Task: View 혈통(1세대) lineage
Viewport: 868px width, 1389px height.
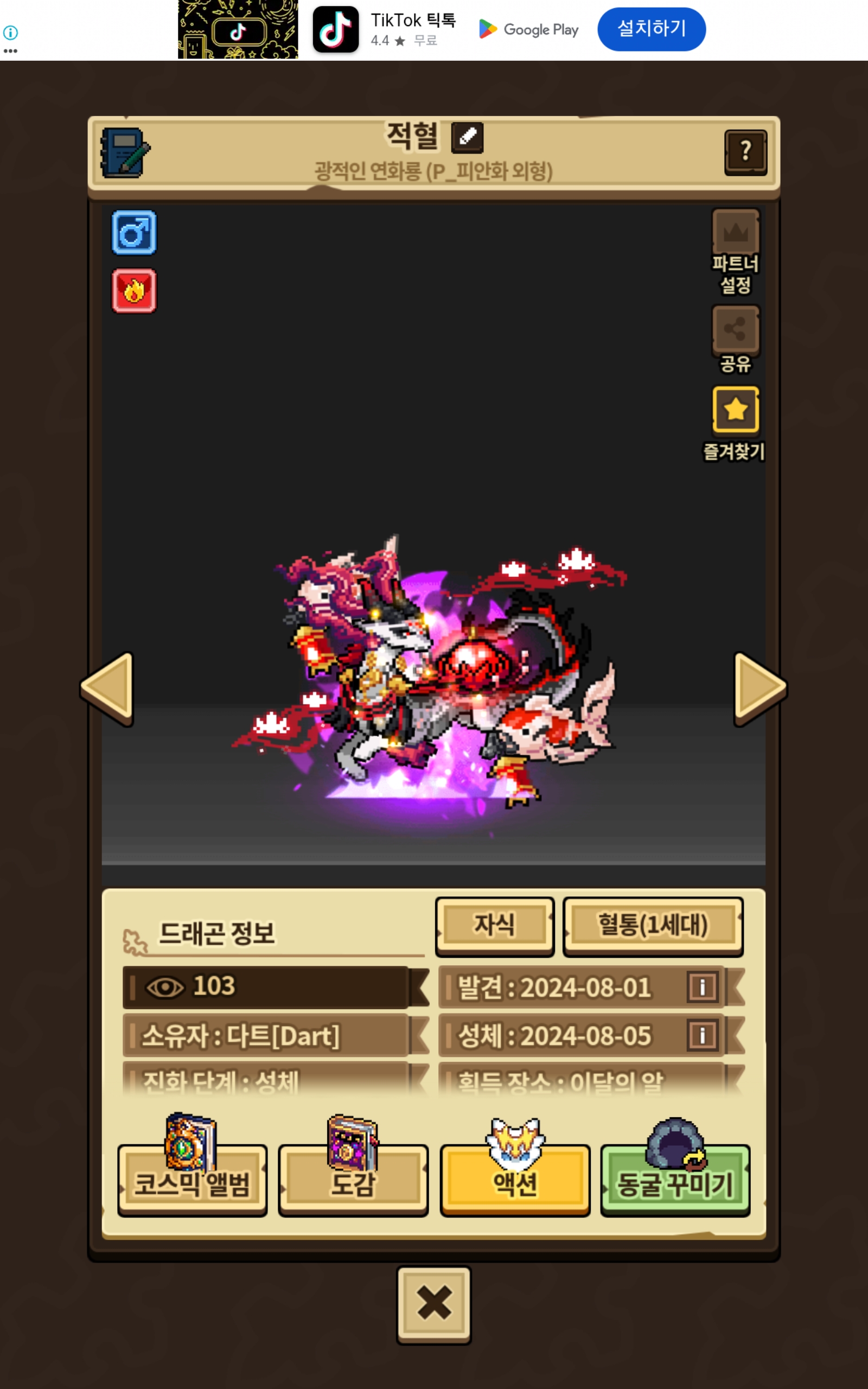Action: [653, 926]
